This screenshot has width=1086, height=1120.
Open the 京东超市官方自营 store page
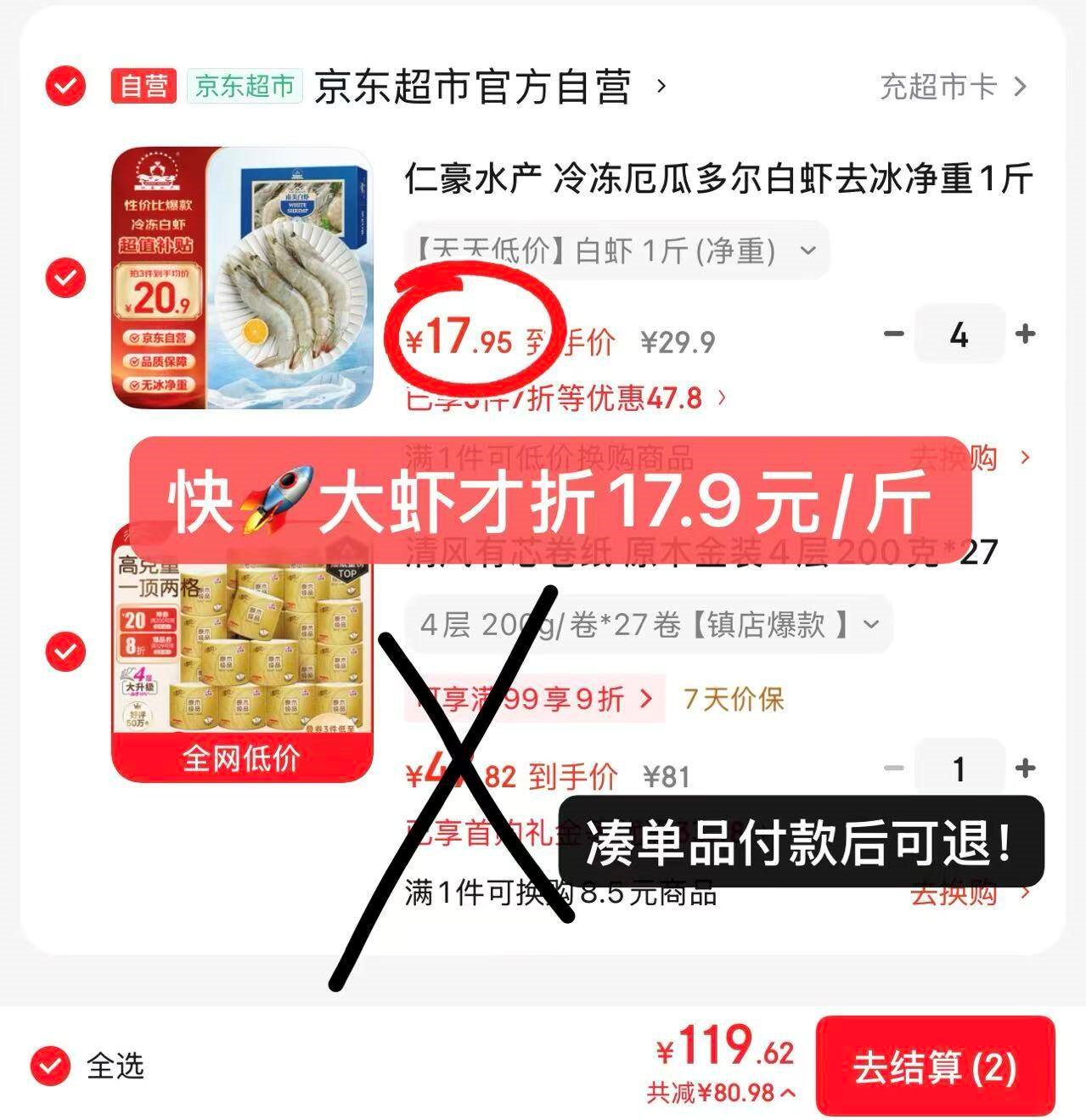(472, 87)
